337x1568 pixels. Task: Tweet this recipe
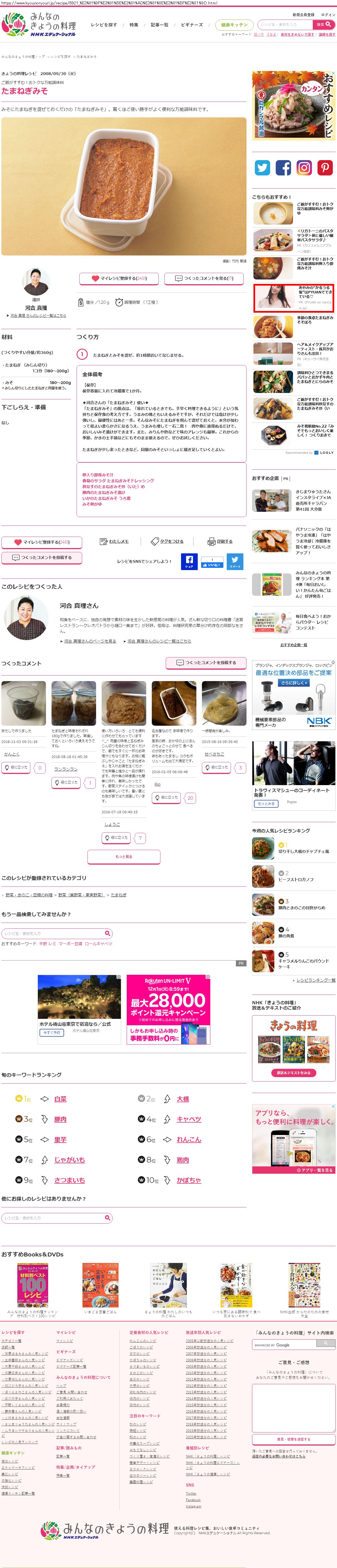(235, 561)
